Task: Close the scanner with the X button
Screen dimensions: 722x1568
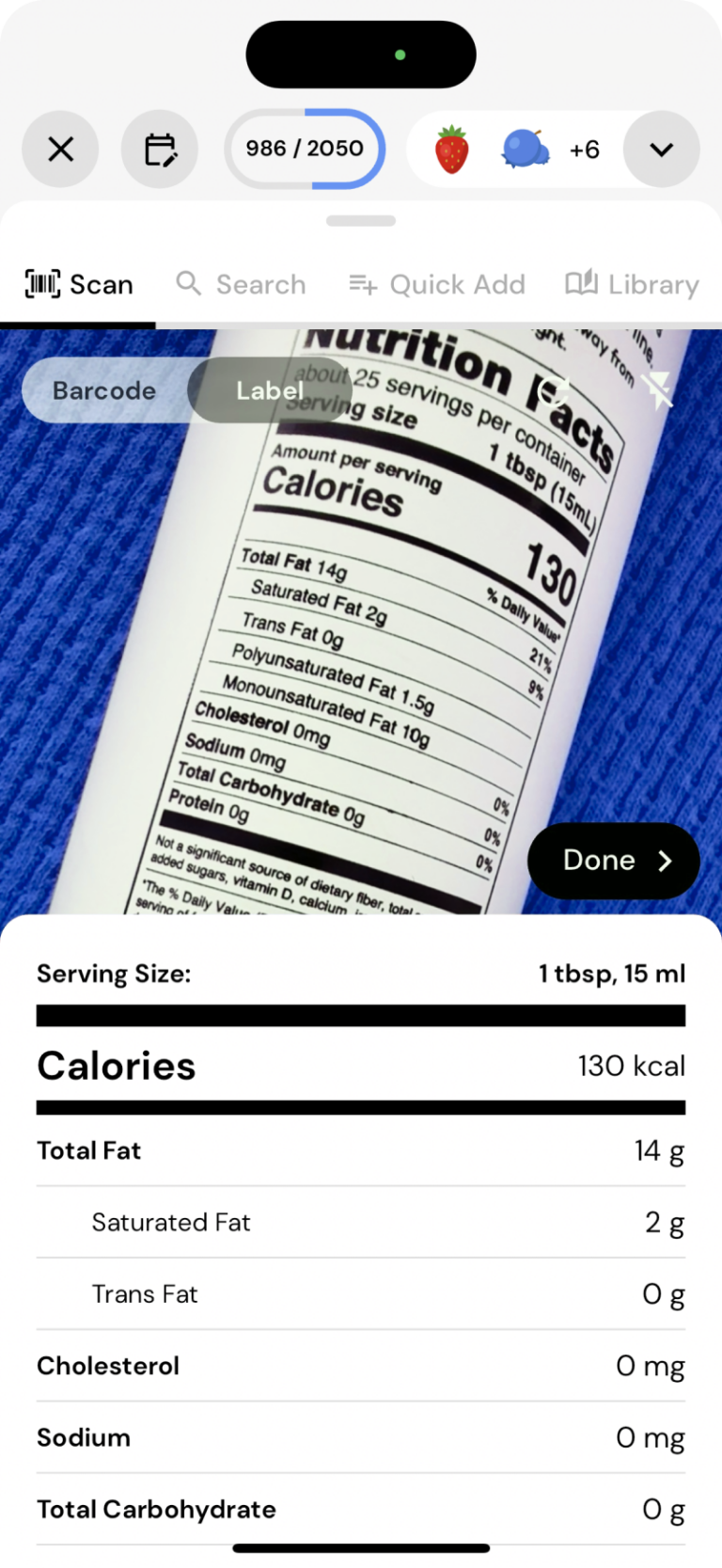Action: click(60, 149)
